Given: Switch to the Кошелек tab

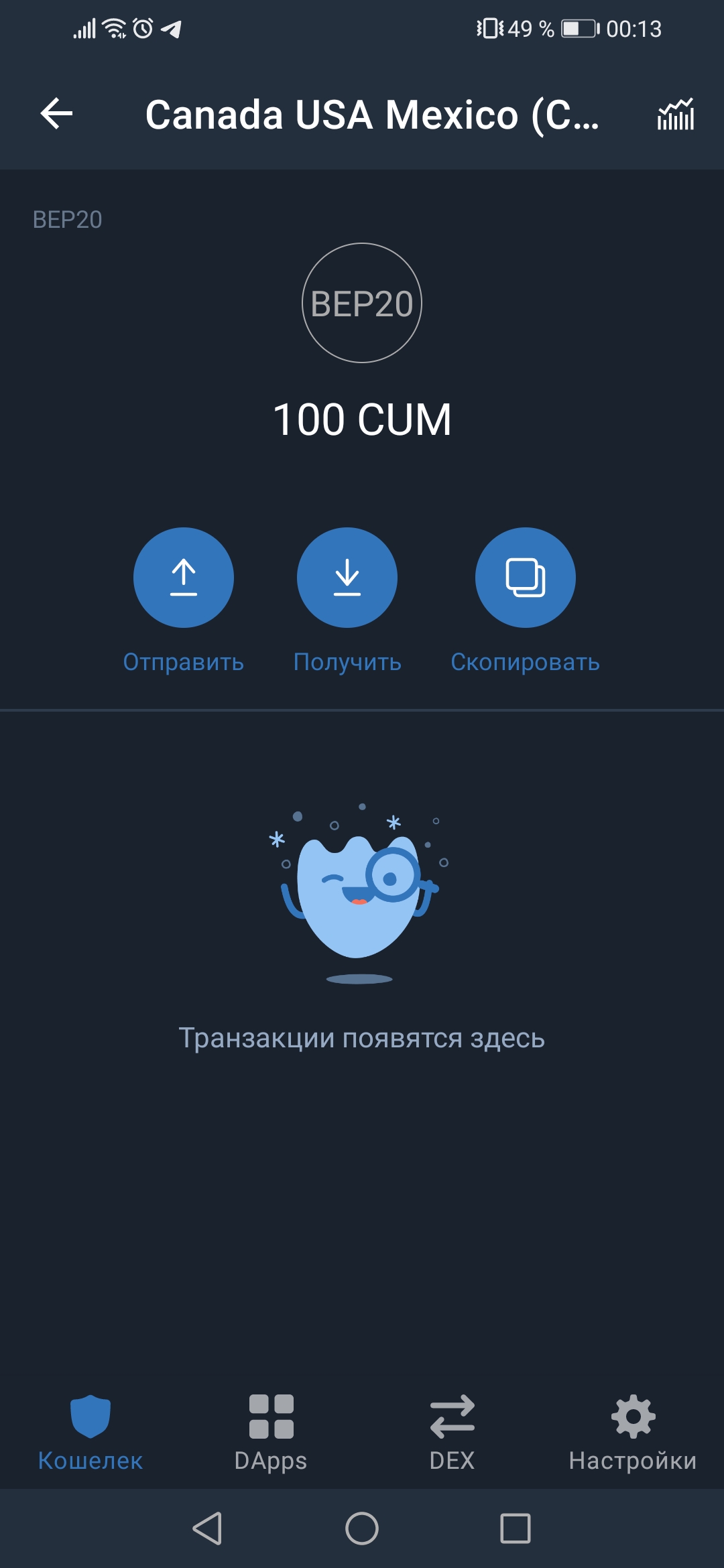Looking at the screenshot, I should (x=90, y=1431).
